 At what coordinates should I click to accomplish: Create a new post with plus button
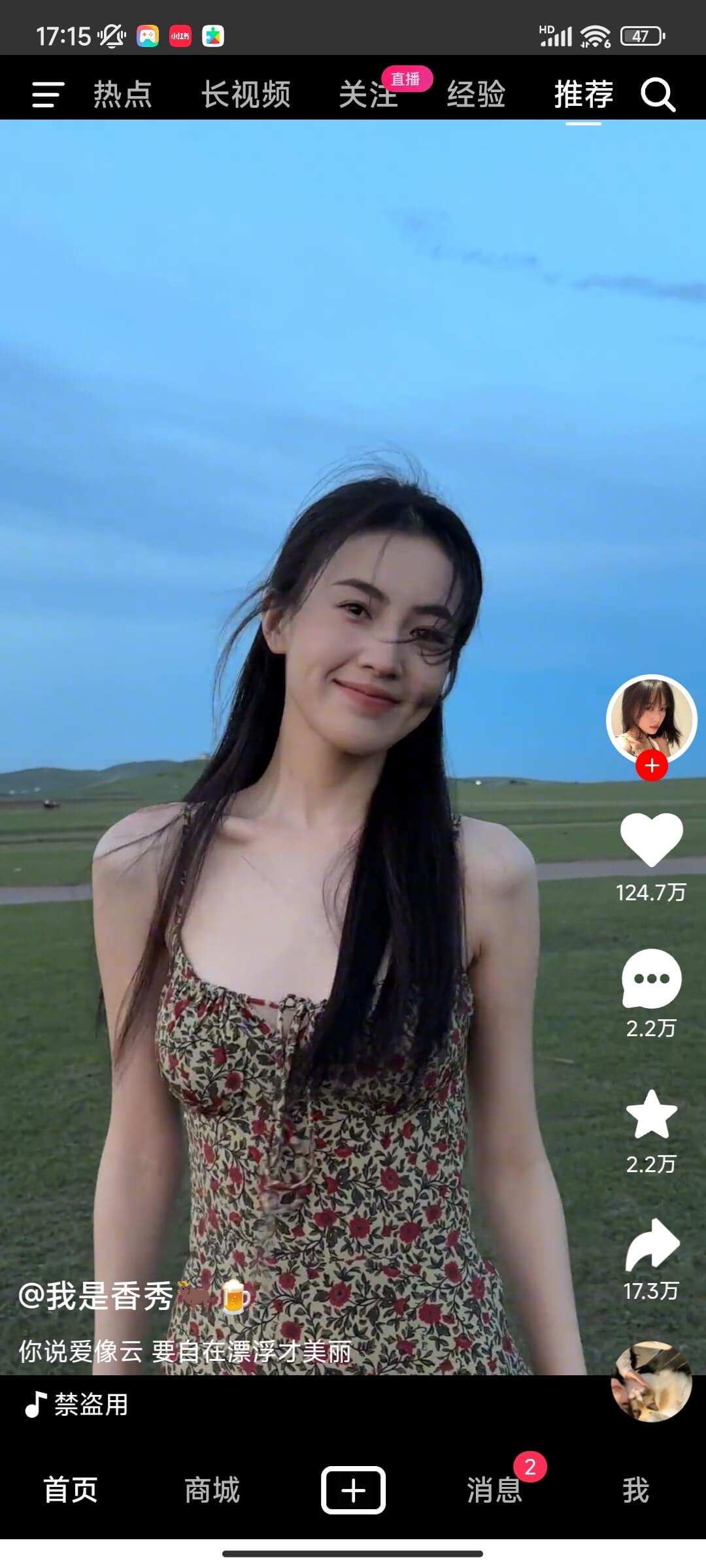[x=353, y=1490]
